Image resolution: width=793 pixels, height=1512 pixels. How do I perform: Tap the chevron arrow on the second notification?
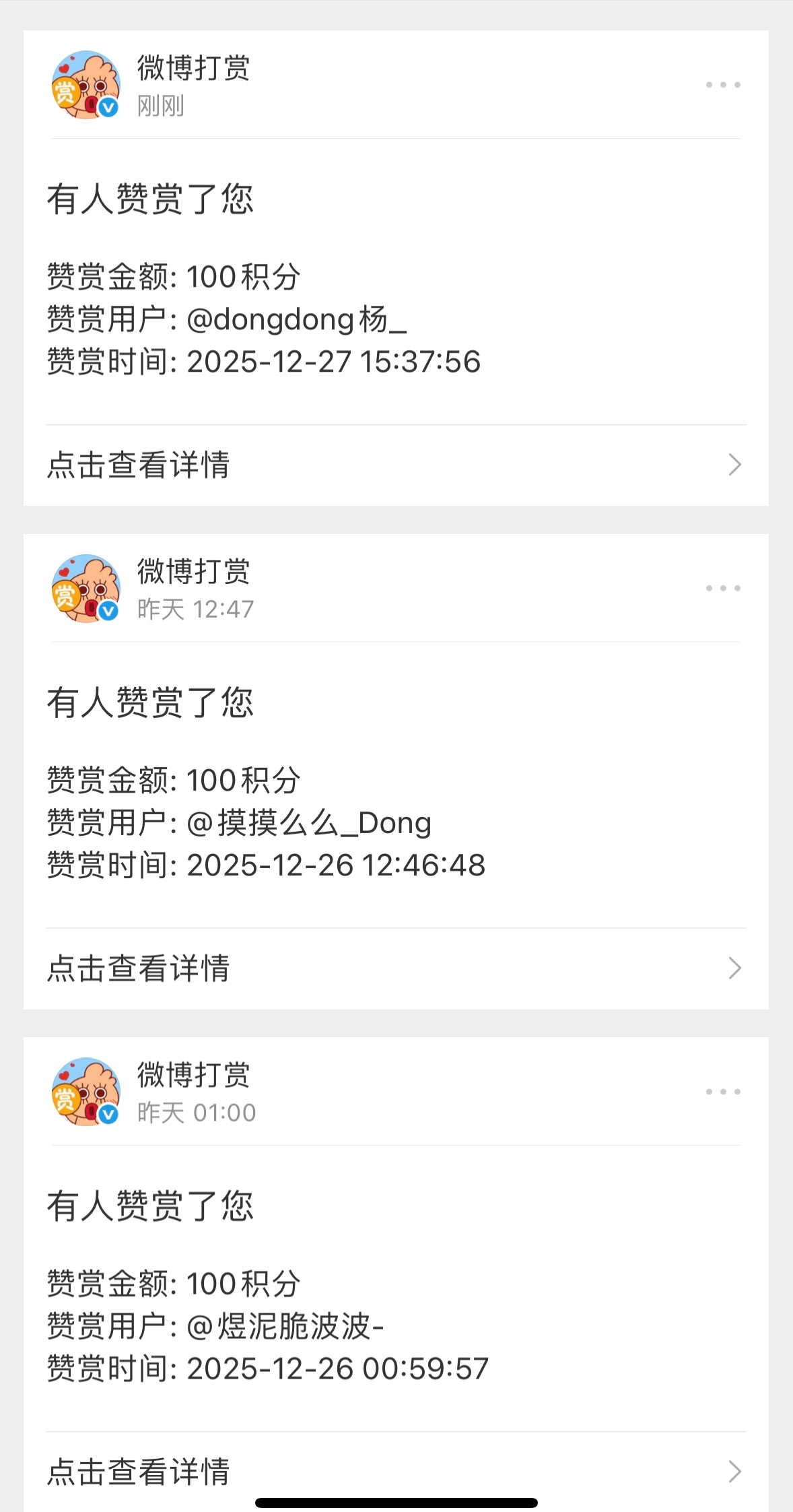point(734,968)
